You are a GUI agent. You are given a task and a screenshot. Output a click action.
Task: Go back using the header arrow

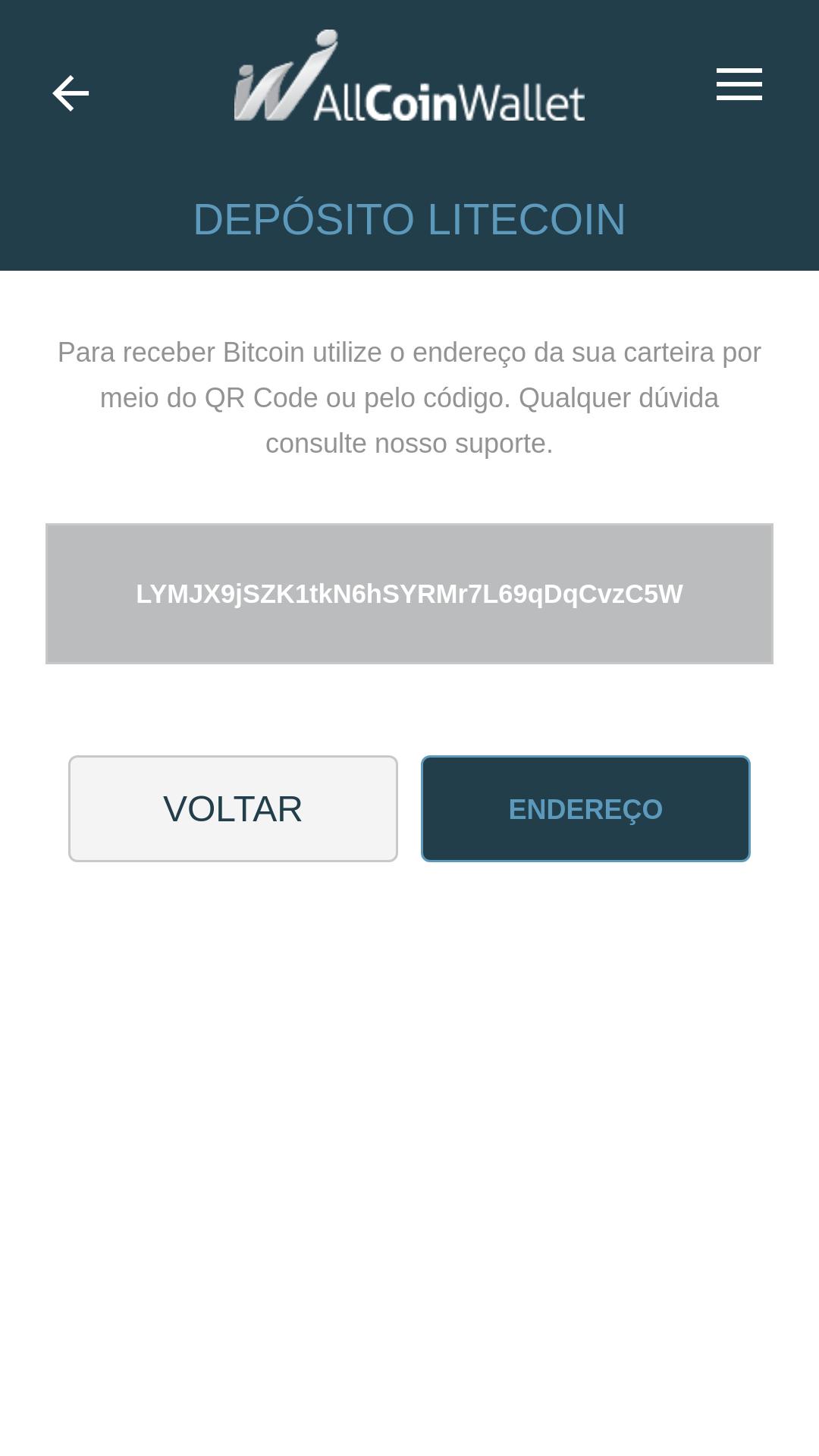pyautogui.click(x=71, y=93)
